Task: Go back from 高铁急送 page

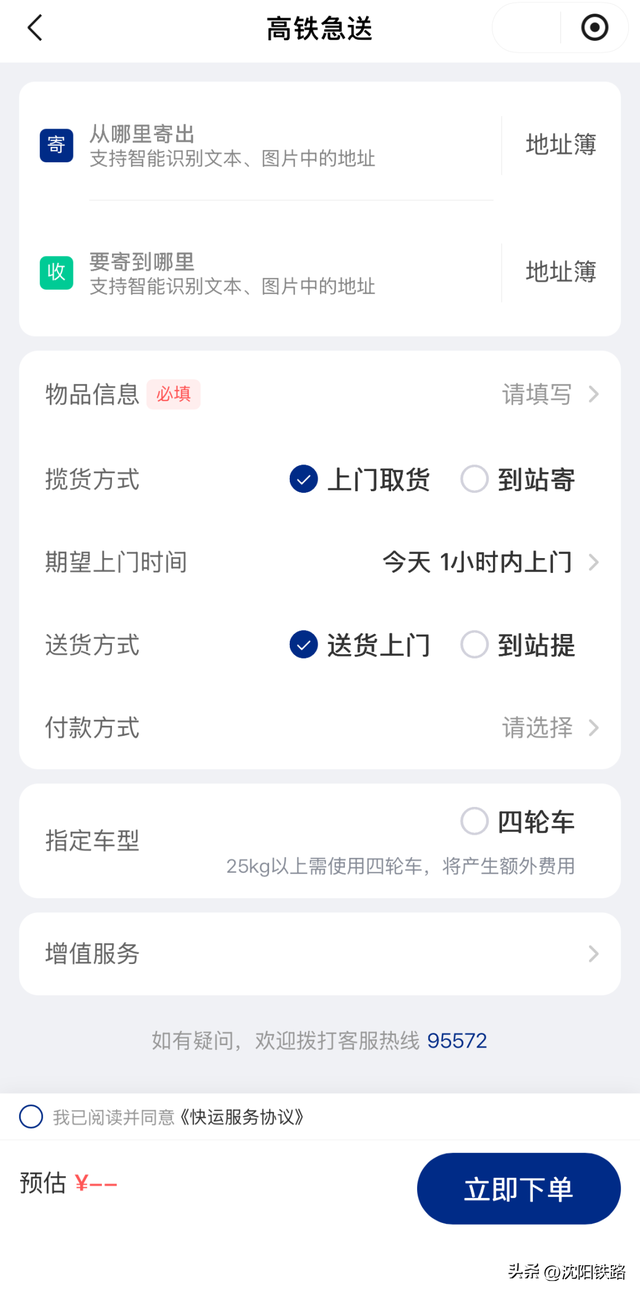Action: click(35, 28)
